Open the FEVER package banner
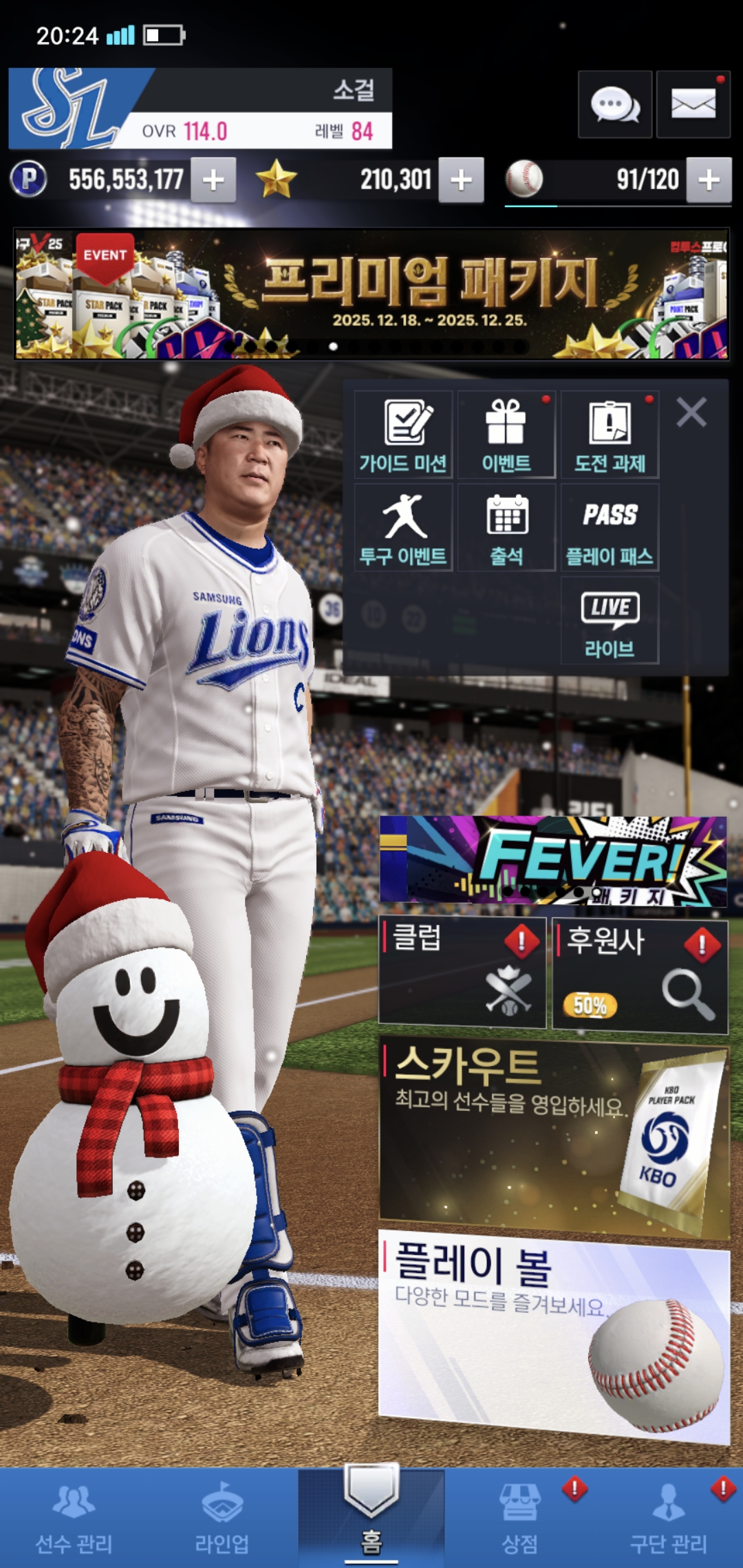The width and height of the screenshot is (743, 1568). [553, 861]
